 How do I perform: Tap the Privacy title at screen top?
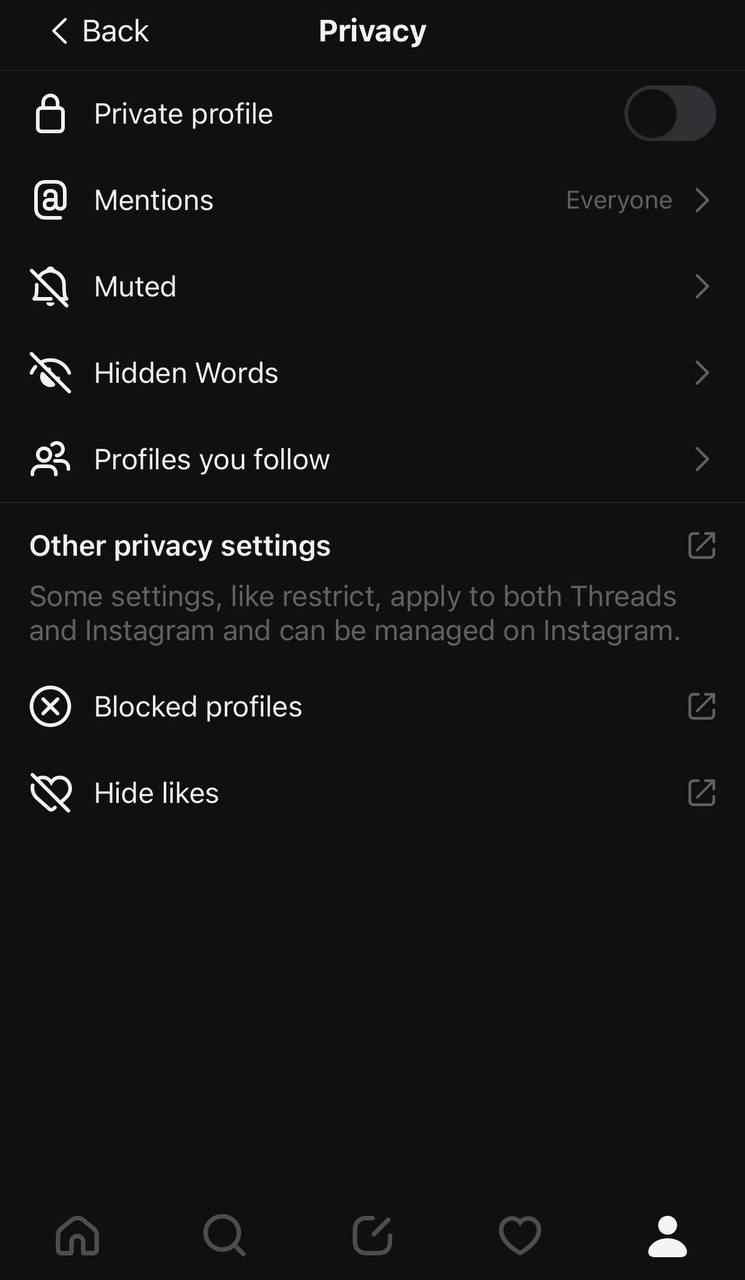click(x=371, y=31)
